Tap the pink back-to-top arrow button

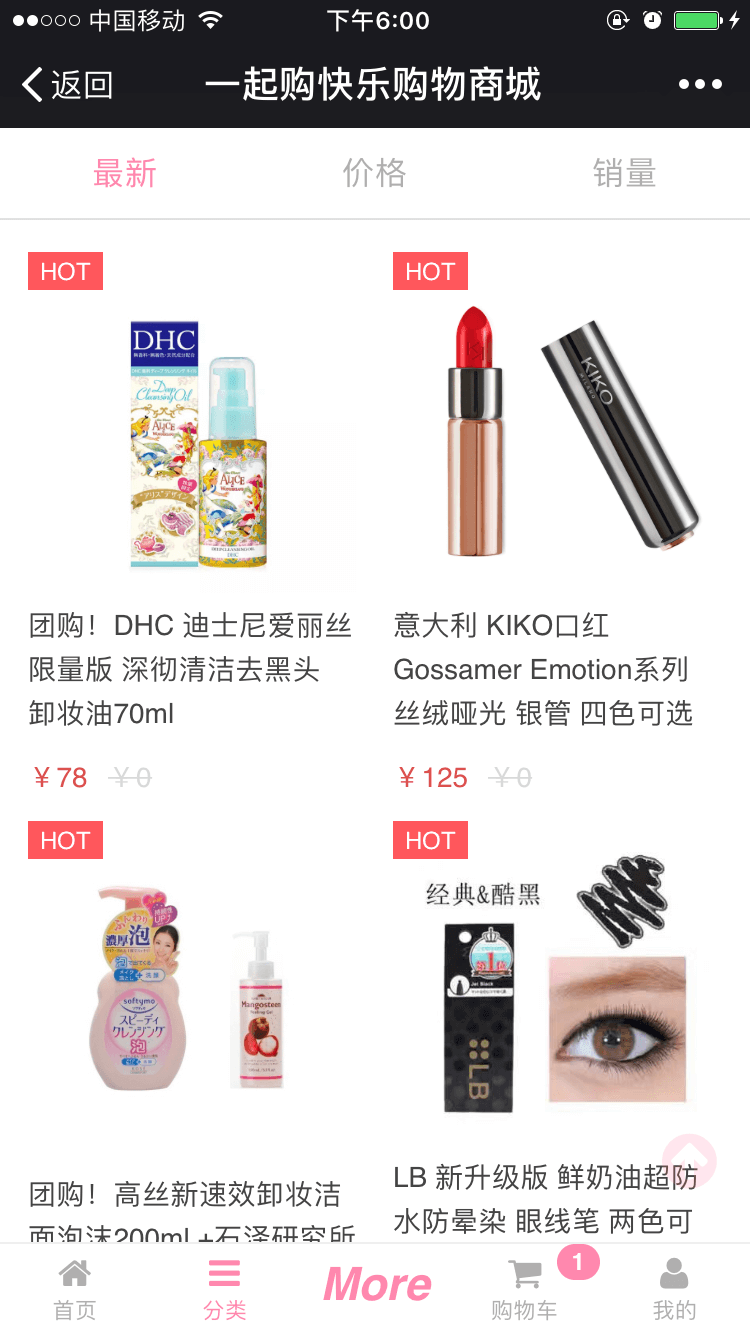click(689, 1161)
